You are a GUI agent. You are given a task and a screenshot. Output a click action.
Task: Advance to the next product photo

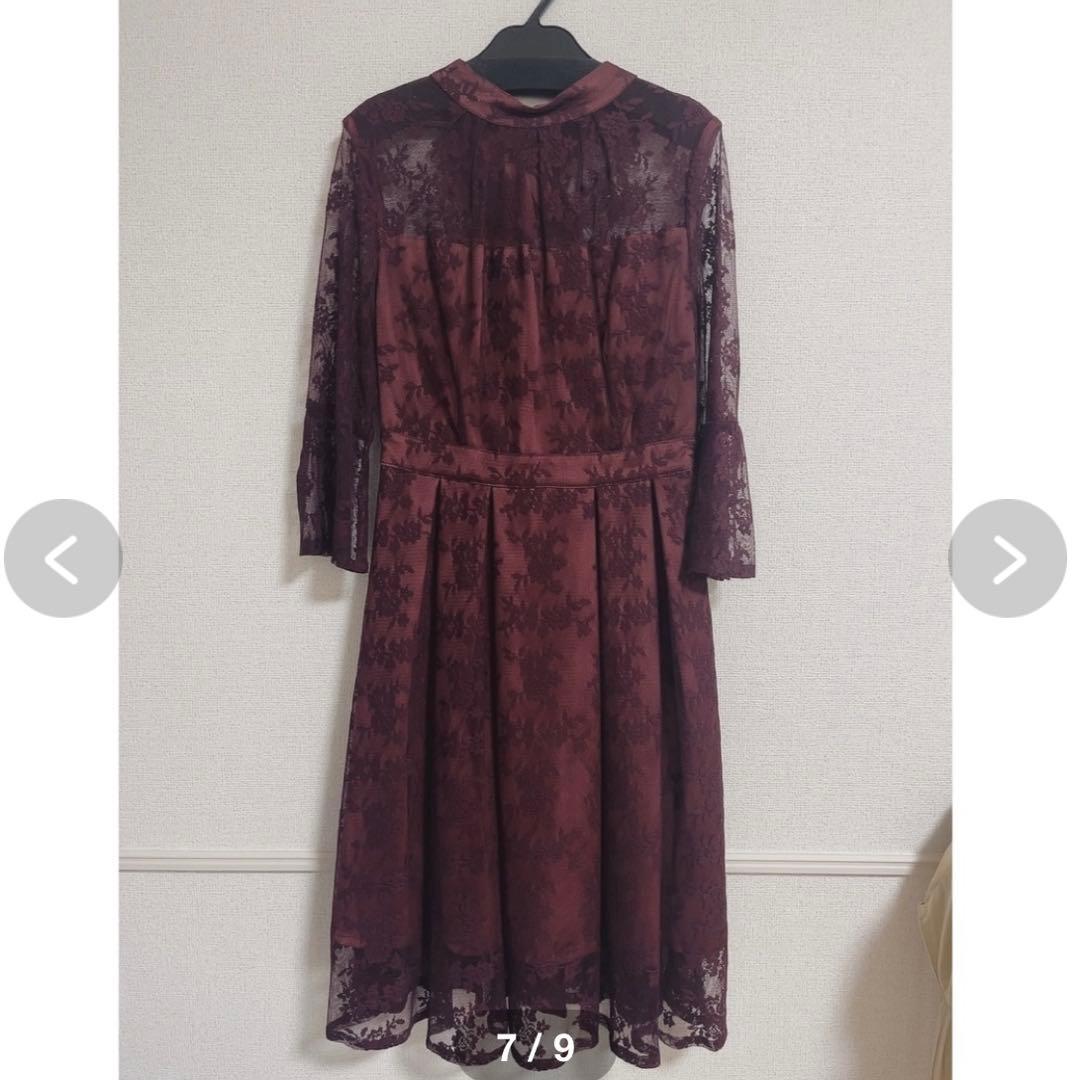1008,558
